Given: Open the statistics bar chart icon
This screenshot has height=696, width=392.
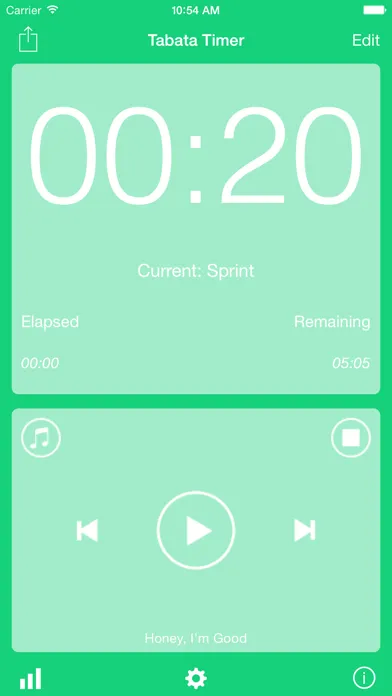Looking at the screenshot, I should [x=30, y=678].
